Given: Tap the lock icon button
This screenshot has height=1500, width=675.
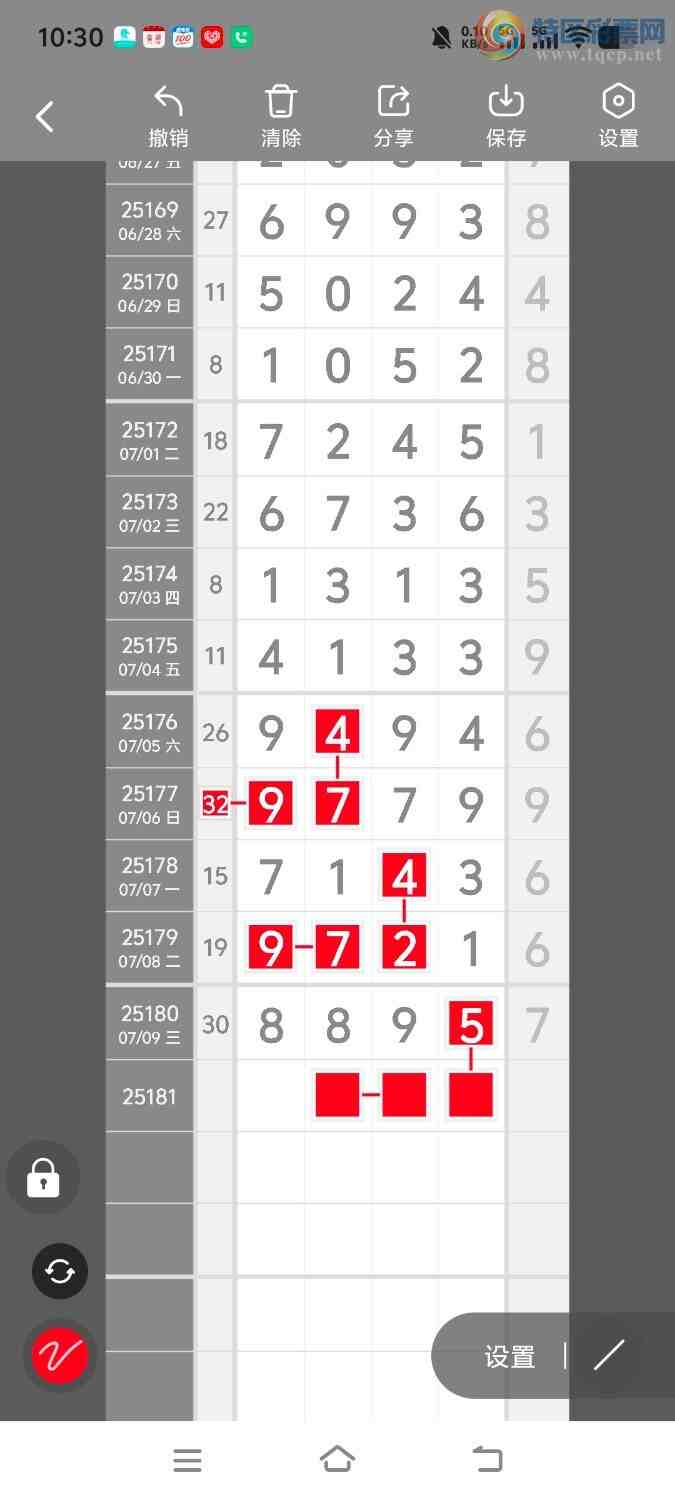Looking at the screenshot, I should coord(43,1178).
